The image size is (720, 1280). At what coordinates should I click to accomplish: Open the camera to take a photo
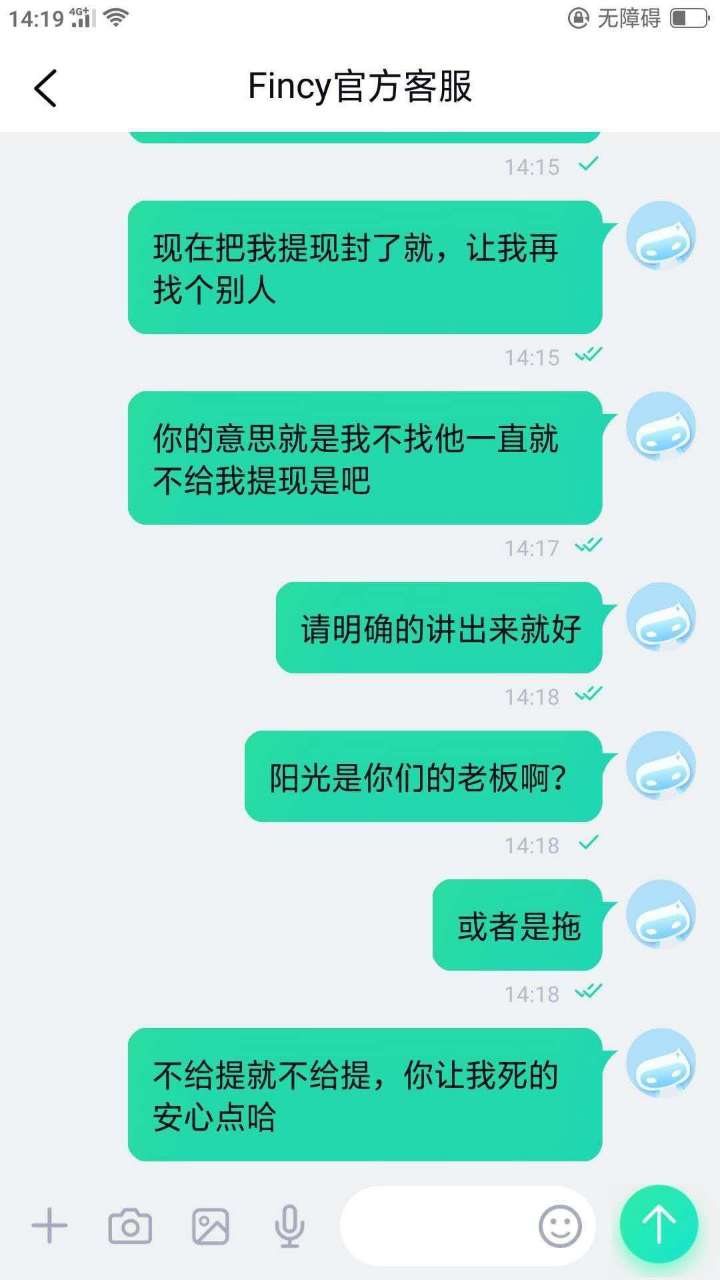coord(130,1225)
